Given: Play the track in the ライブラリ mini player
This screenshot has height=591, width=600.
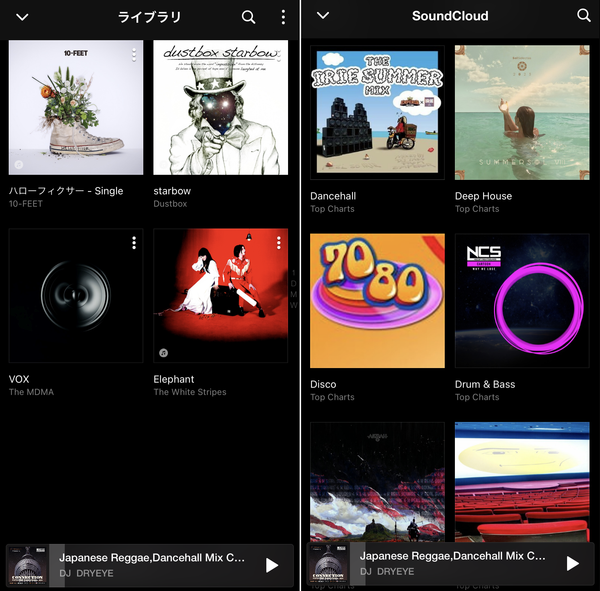Looking at the screenshot, I should click(272, 565).
